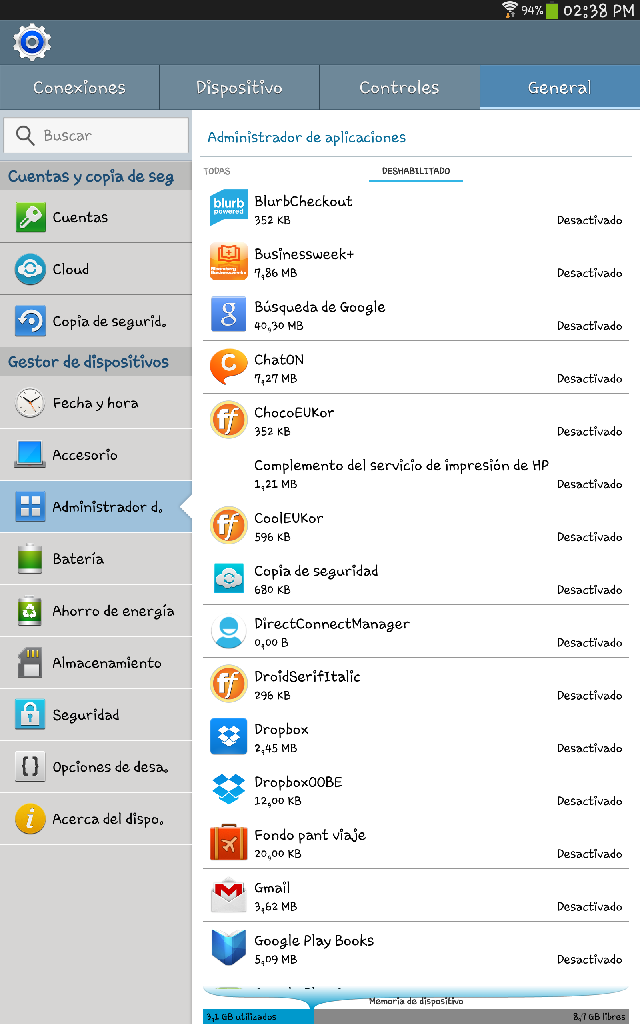
Task: Open Google Play Books app details
Action: pyautogui.click(x=415, y=949)
